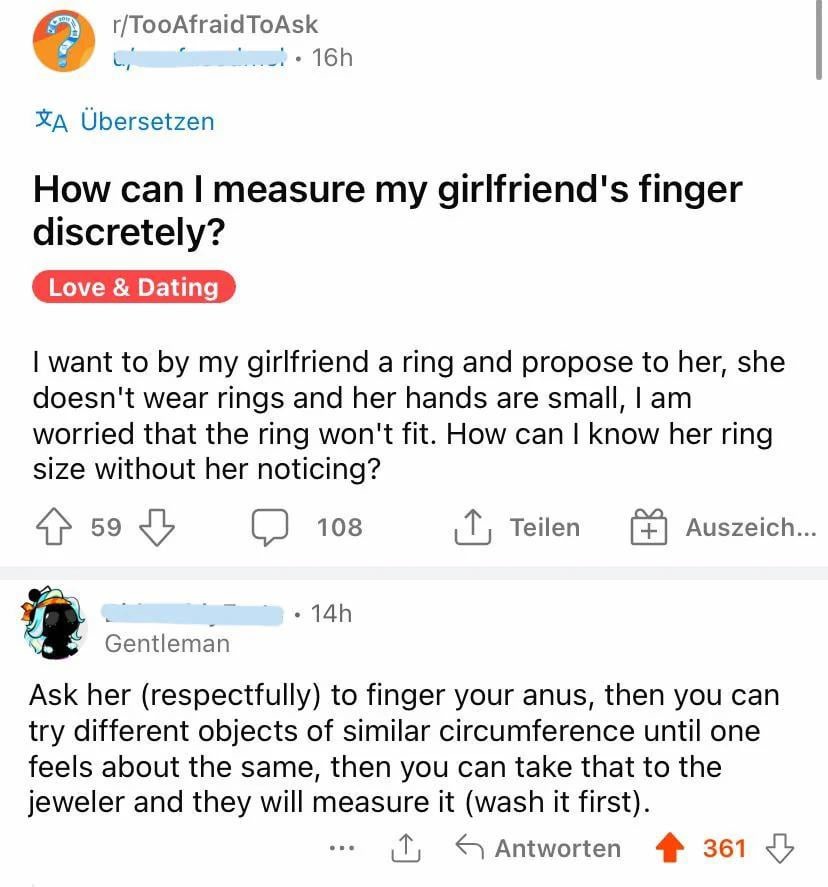Open the 108 comments on the post
Viewport: 828px width, 887px height.
click(x=306, y=526)
